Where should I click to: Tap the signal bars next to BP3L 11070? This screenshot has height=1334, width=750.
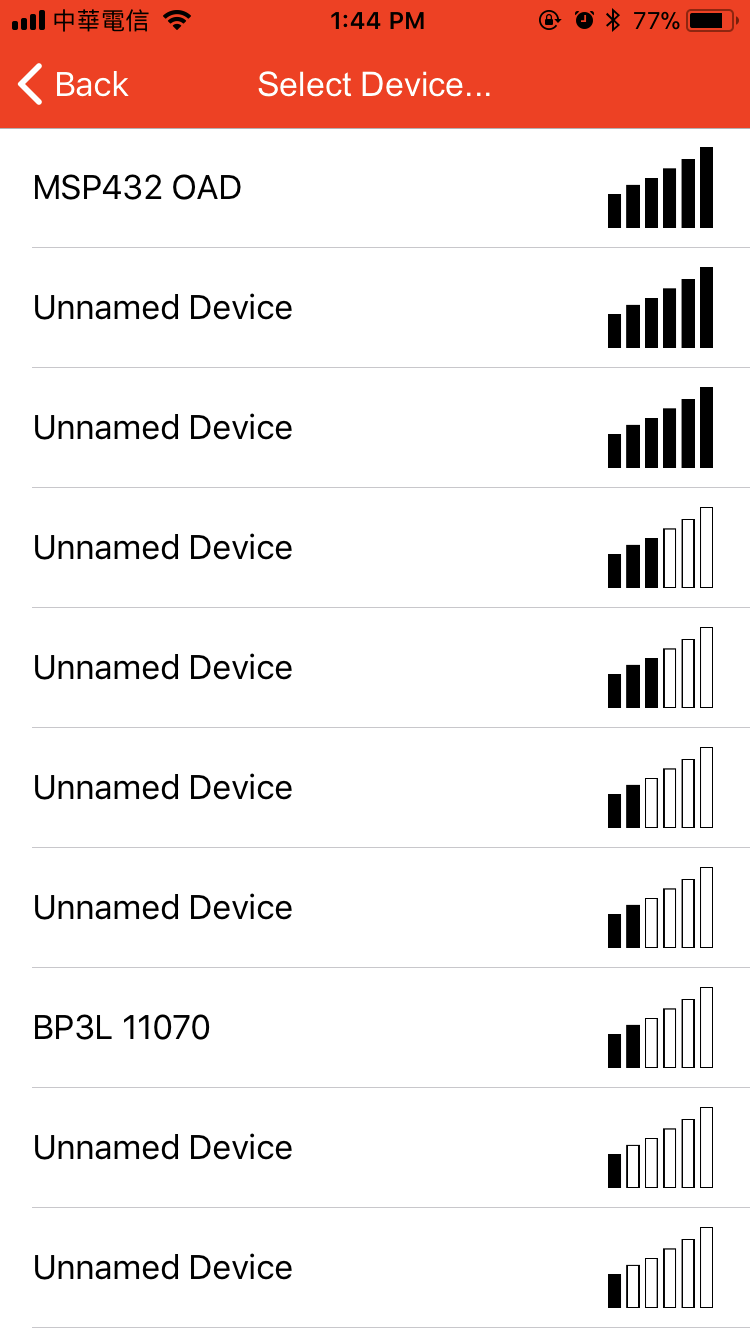click(660, 1028)
